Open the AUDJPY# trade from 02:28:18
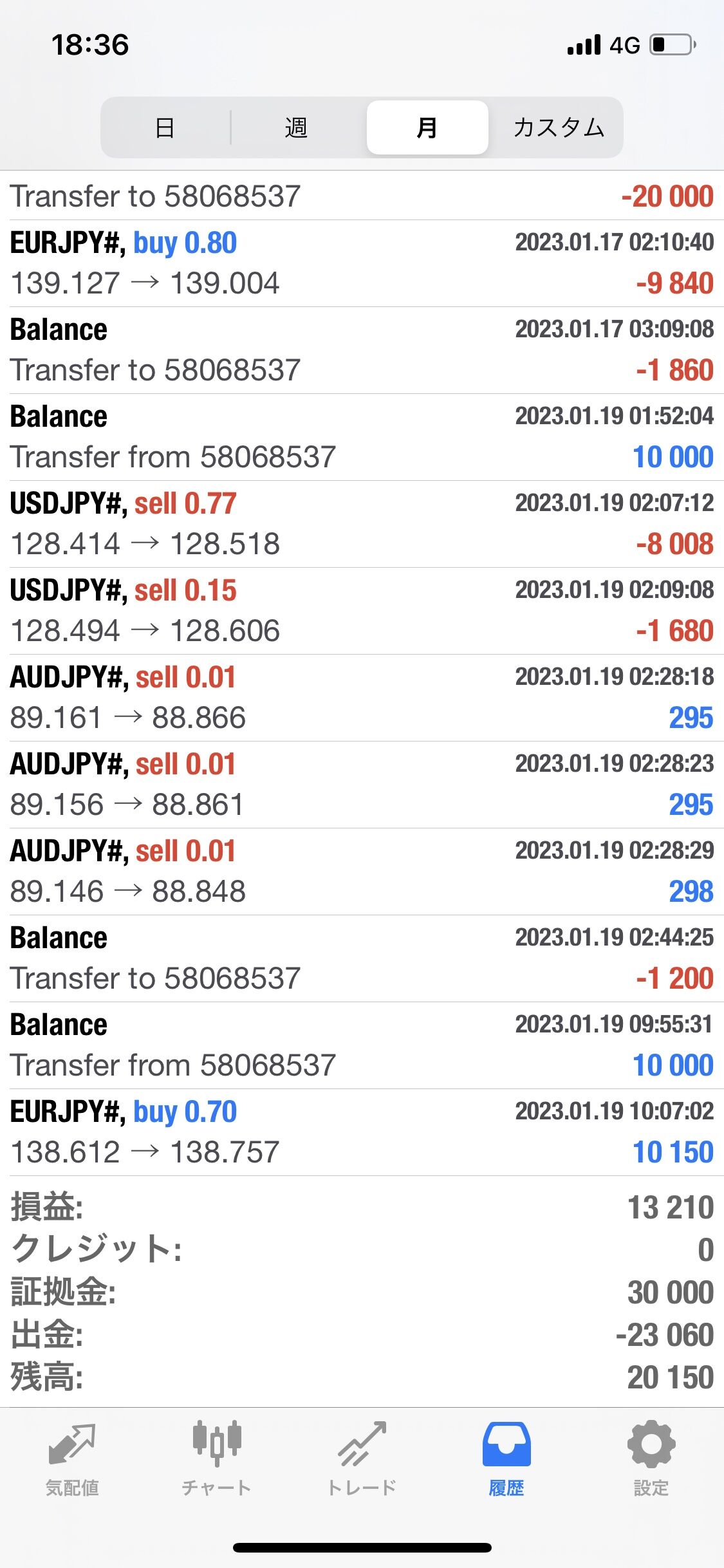 coord(362,698)
